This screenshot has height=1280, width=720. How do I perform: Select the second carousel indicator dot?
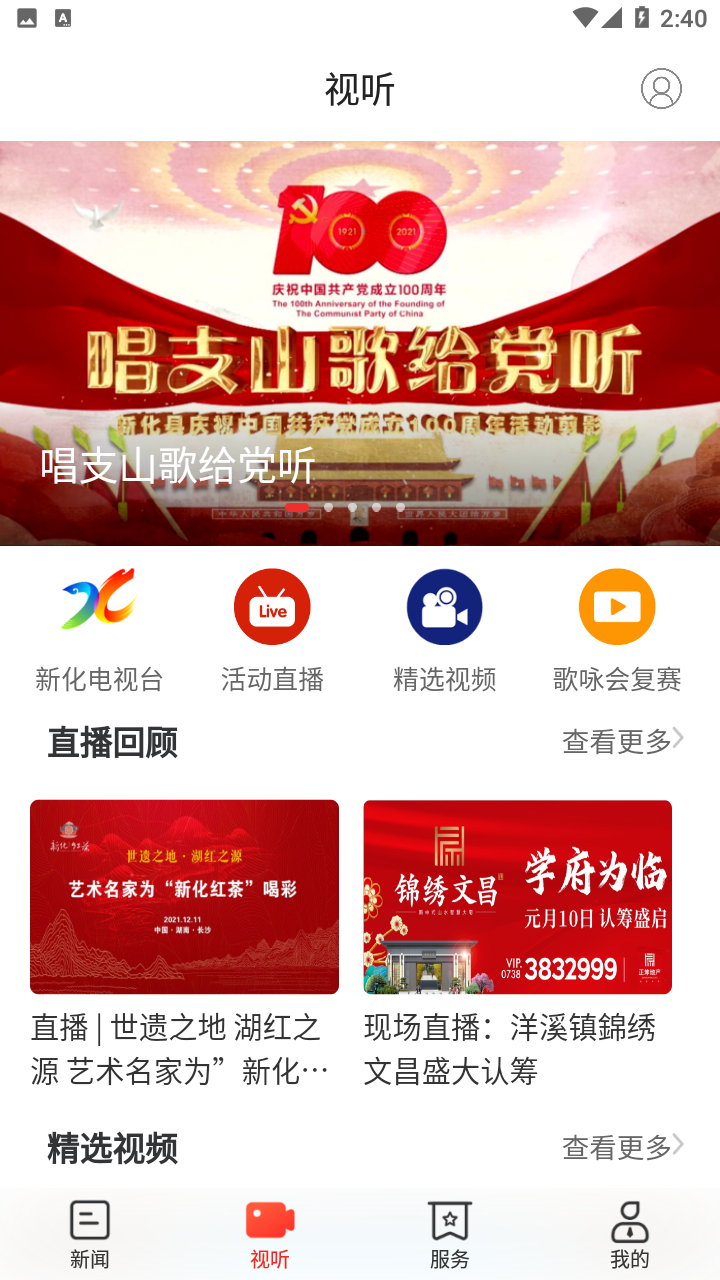(327, 507)
